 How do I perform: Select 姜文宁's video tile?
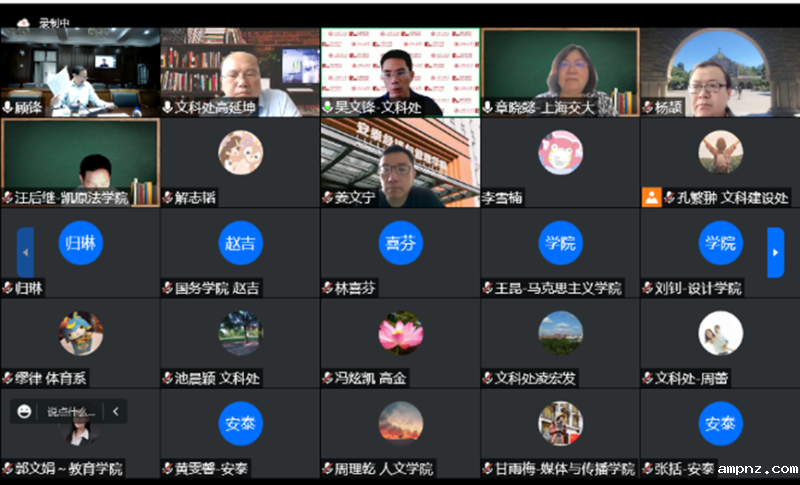coord(400,160)
